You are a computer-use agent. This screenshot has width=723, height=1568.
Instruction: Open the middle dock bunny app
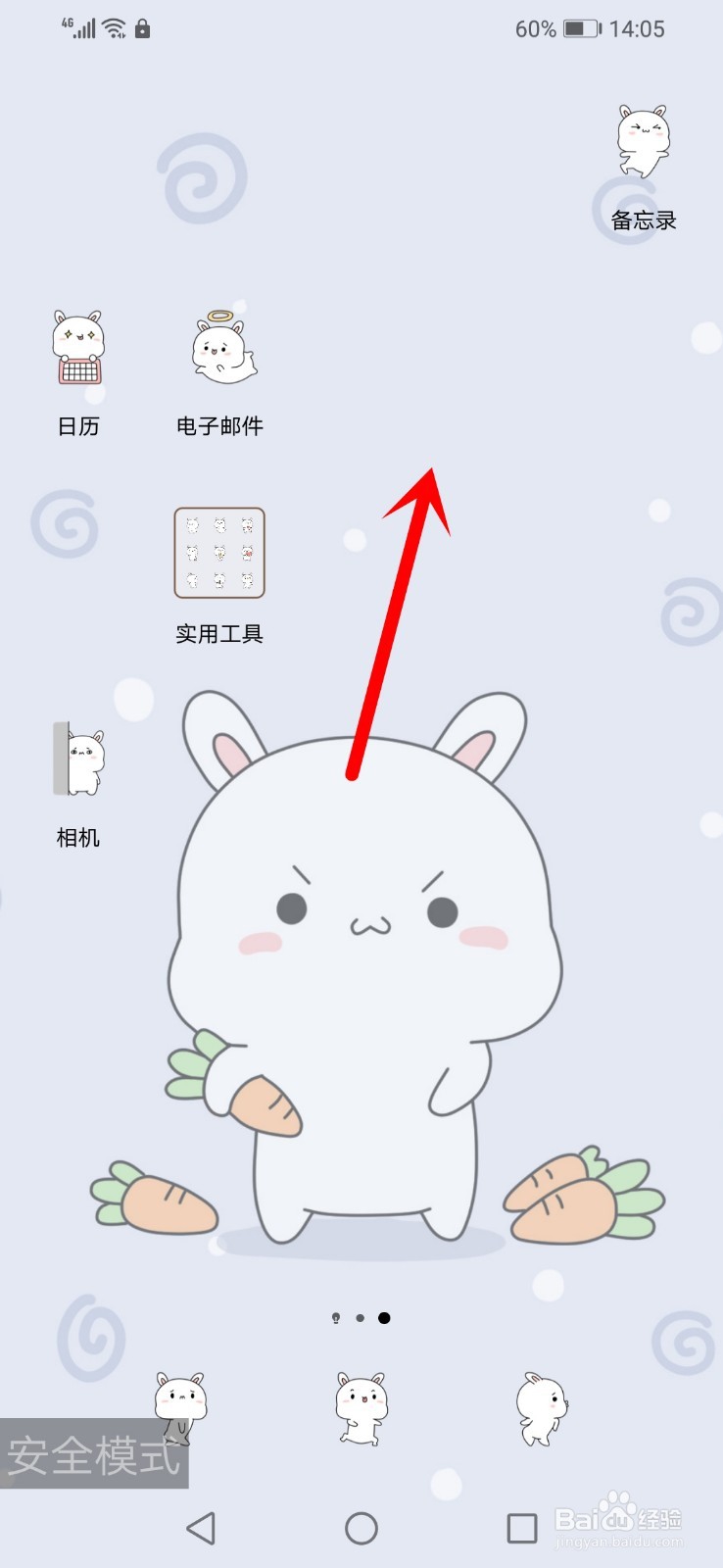tap(361, 1408)
